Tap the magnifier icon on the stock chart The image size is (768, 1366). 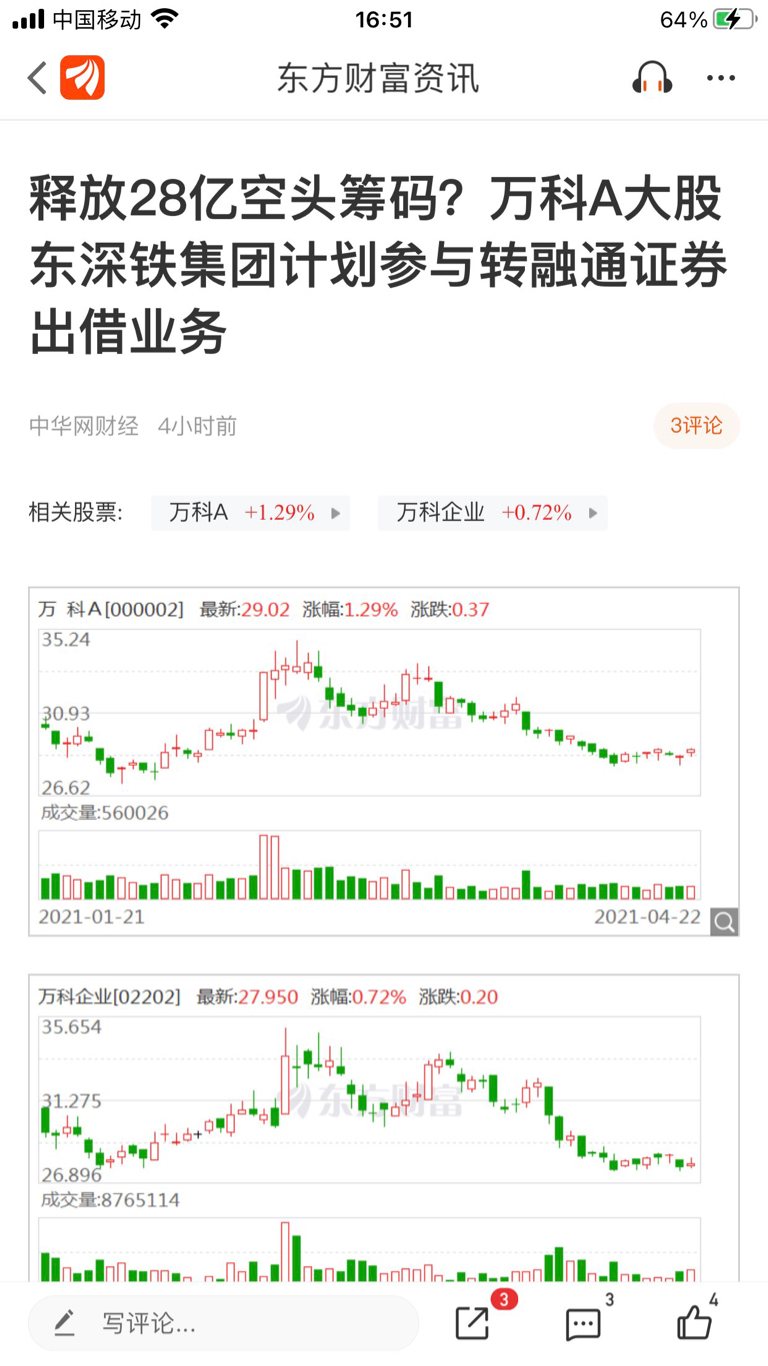723,922
